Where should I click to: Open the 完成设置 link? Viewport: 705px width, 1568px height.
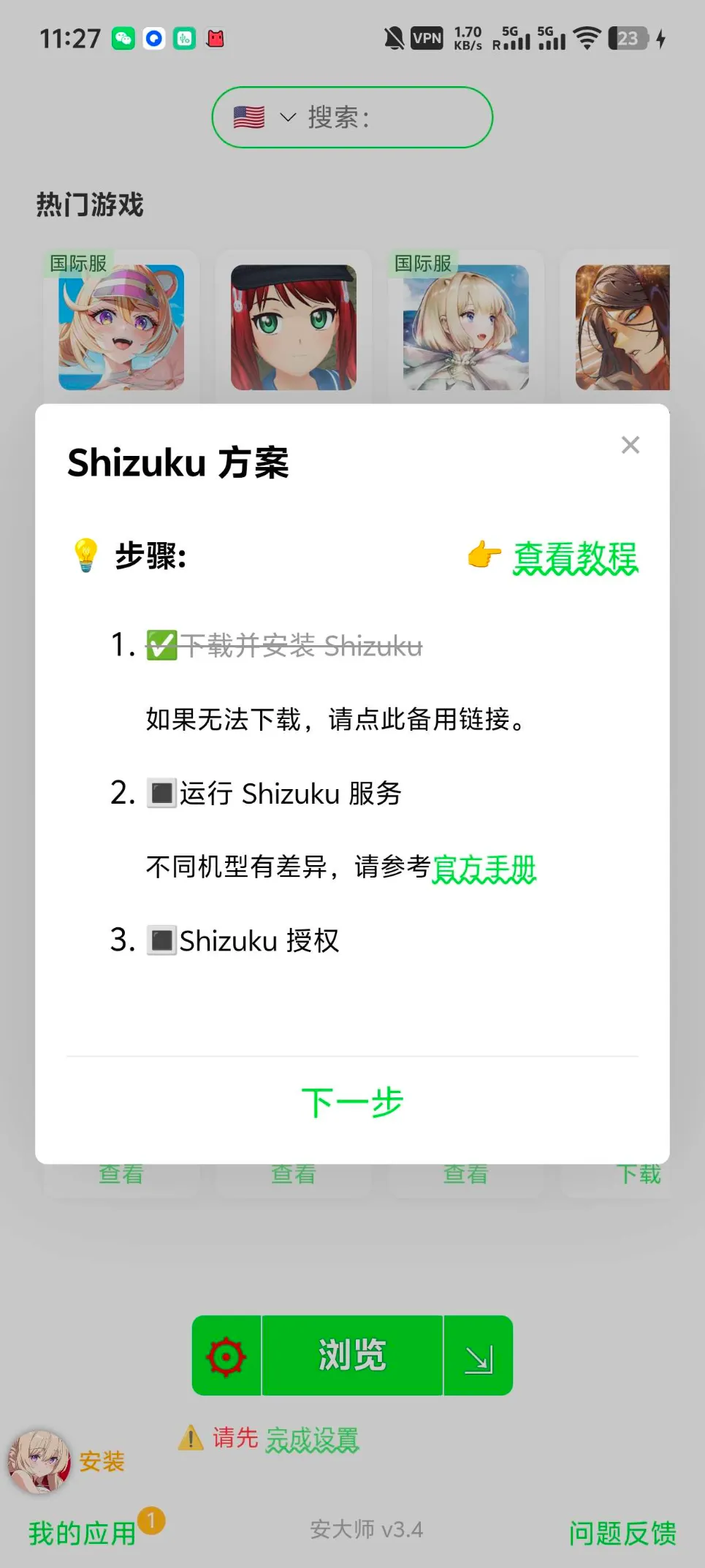[312, 1439]
